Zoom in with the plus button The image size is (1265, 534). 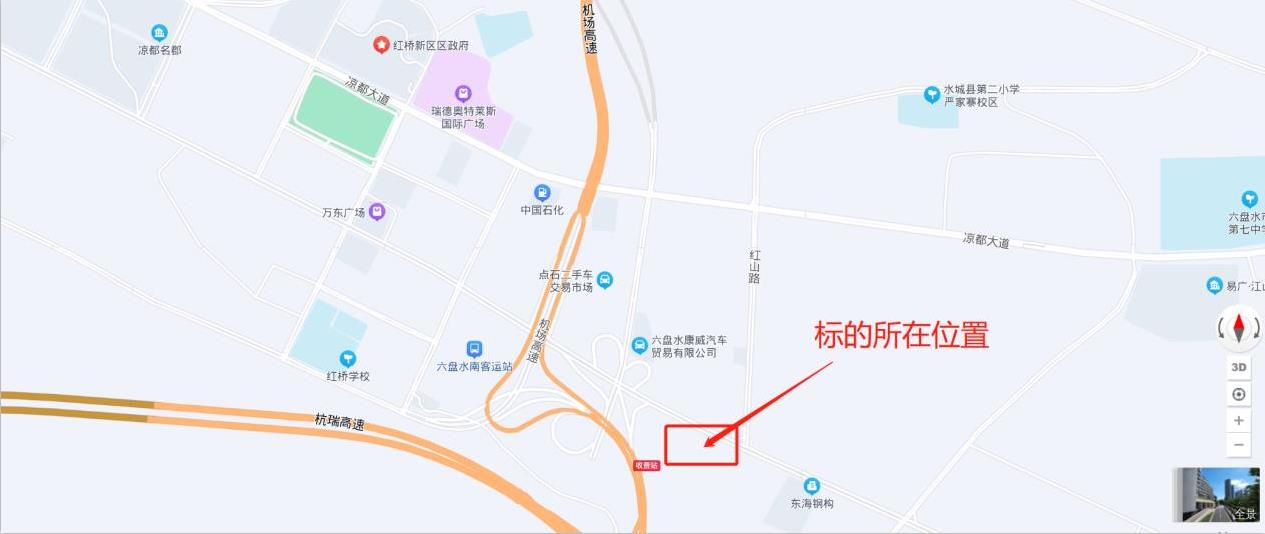click(1239, 420)
